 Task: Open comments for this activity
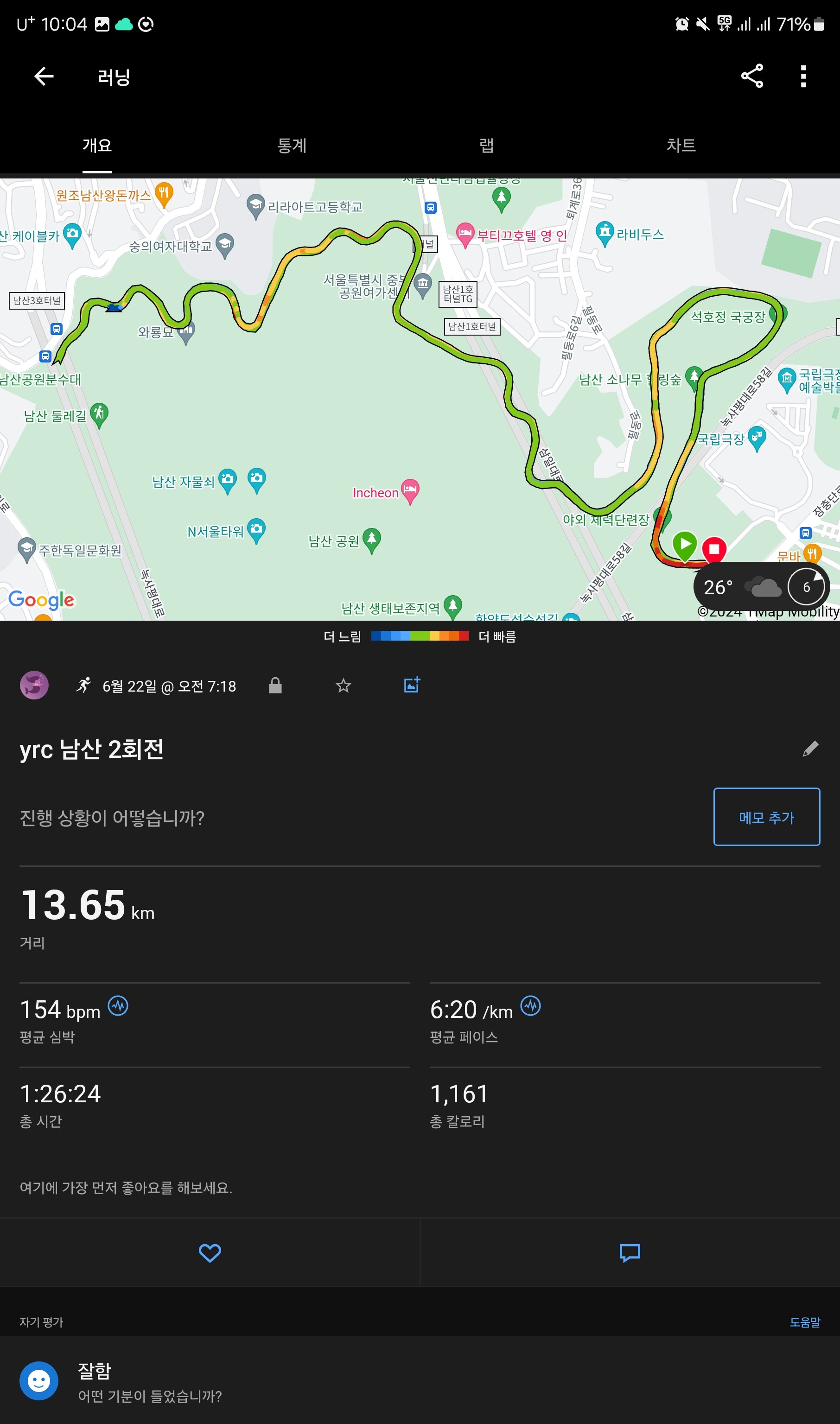[630, 1253]
